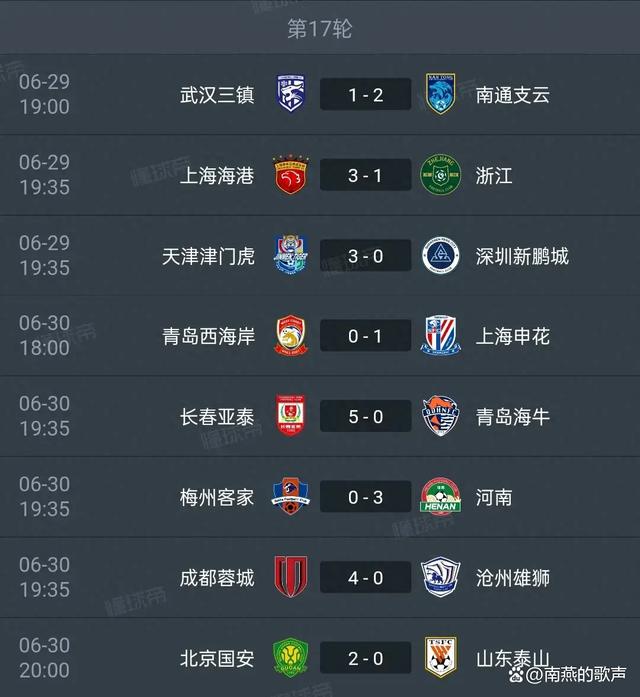Viewport: 640px width, 697px height.
Task: Open the 武汉三镇 vs 南通支云 match
Action: [365, 95]
